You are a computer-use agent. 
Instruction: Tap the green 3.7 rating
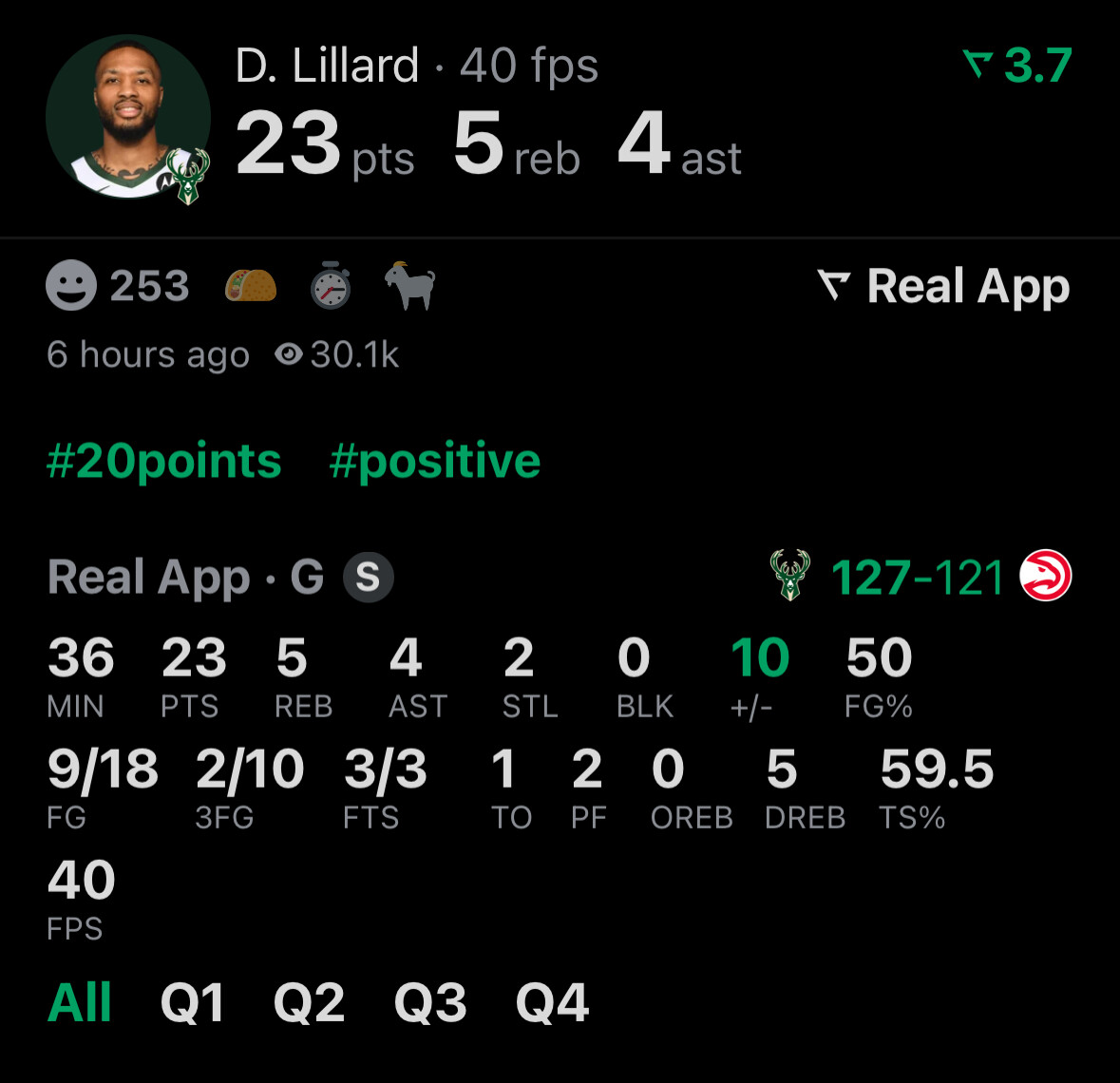tap(1017, 65)
